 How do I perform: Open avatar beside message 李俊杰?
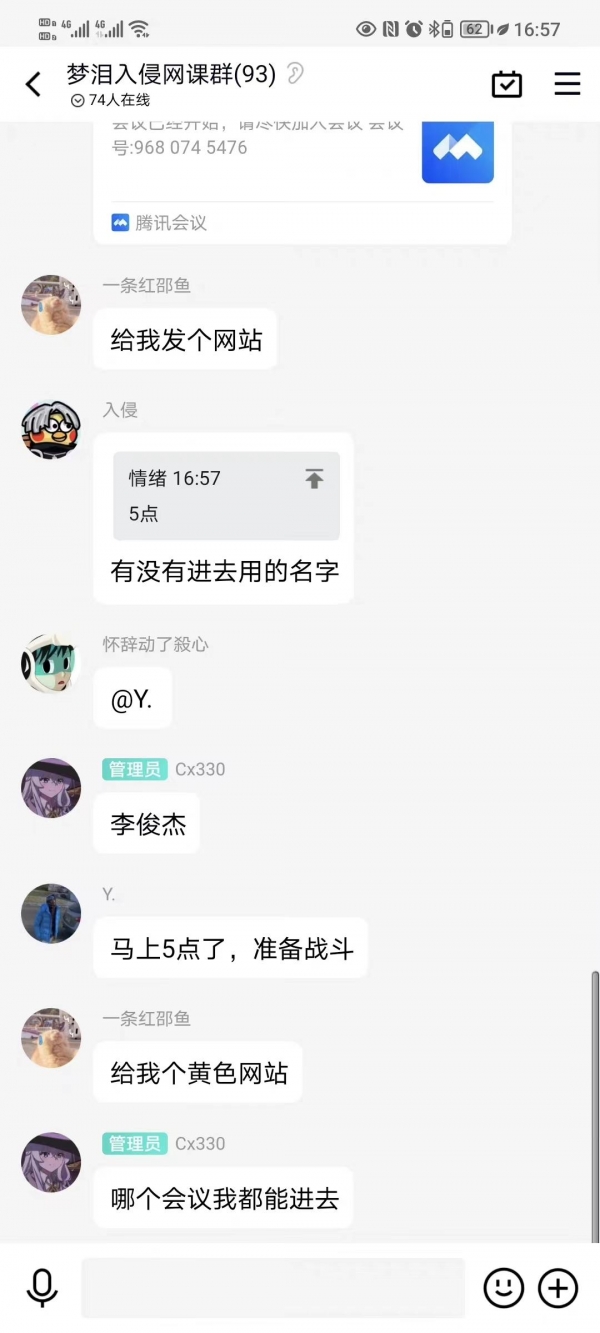tap(51, 788)
